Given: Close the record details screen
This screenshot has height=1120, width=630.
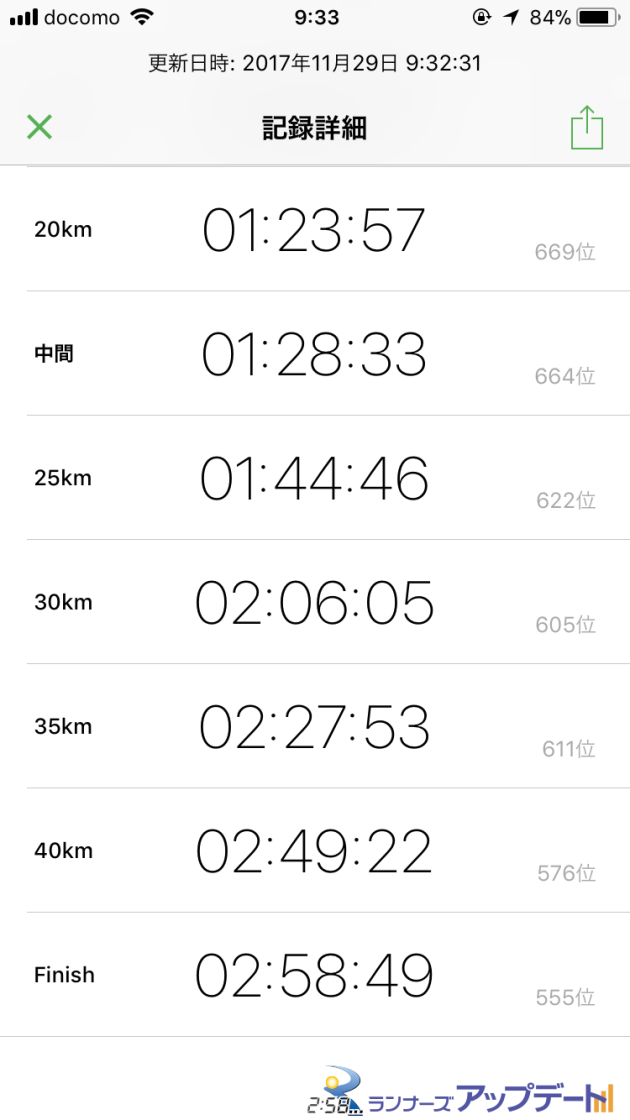Looking at the screenshot, I should click(39, 127).
